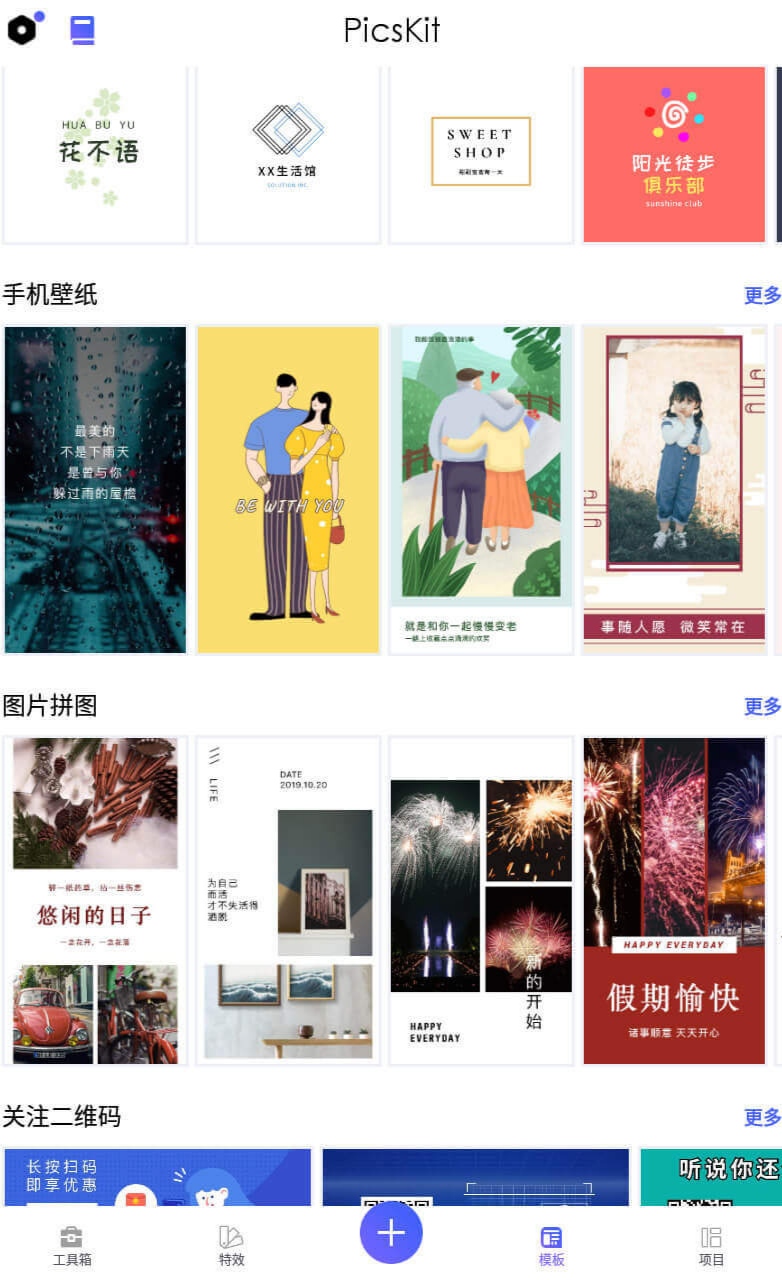Open the XX生活馆 logo template

[x=288, y=155]
